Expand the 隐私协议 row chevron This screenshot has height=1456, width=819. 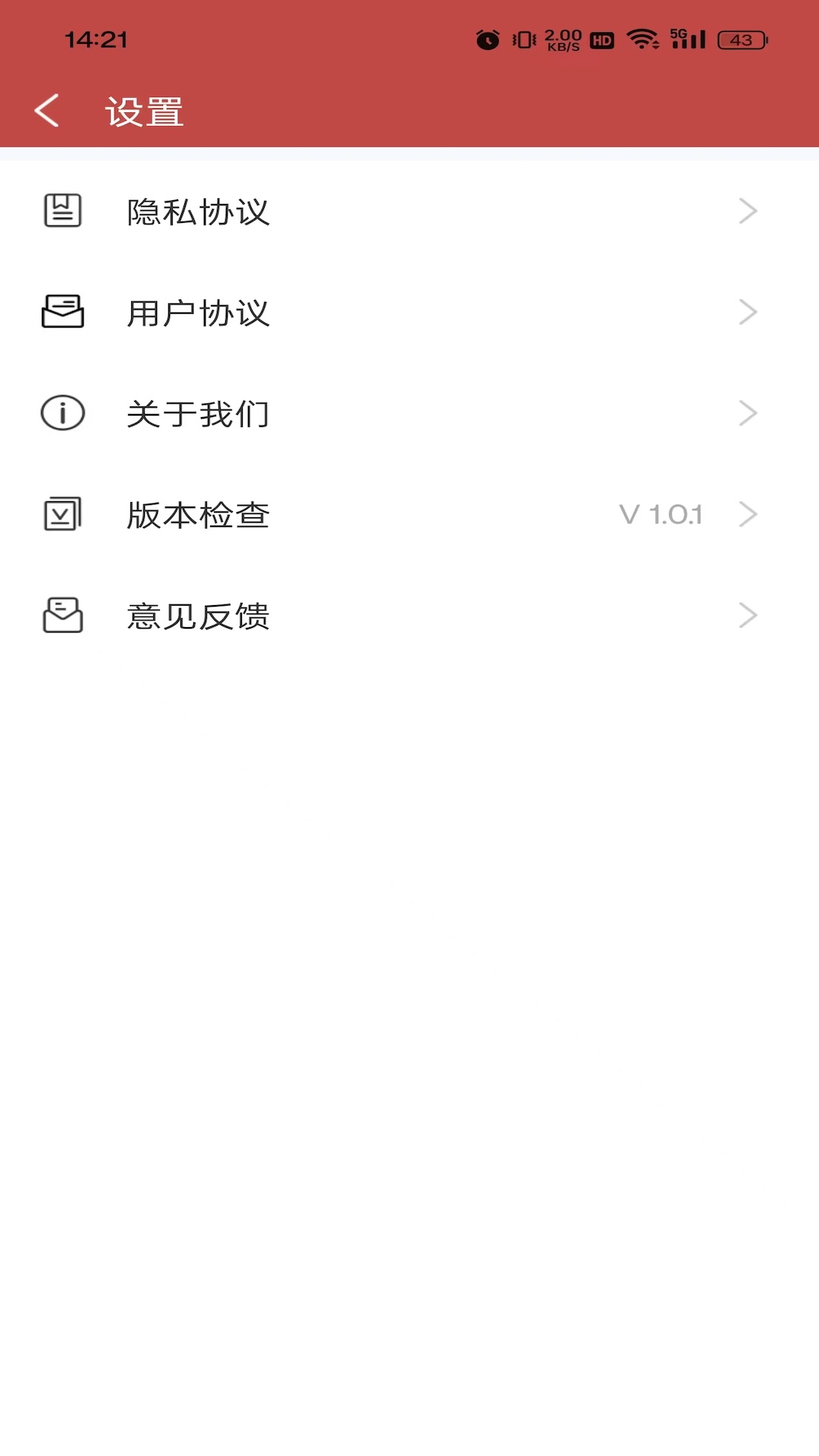(x=748, y=211)
